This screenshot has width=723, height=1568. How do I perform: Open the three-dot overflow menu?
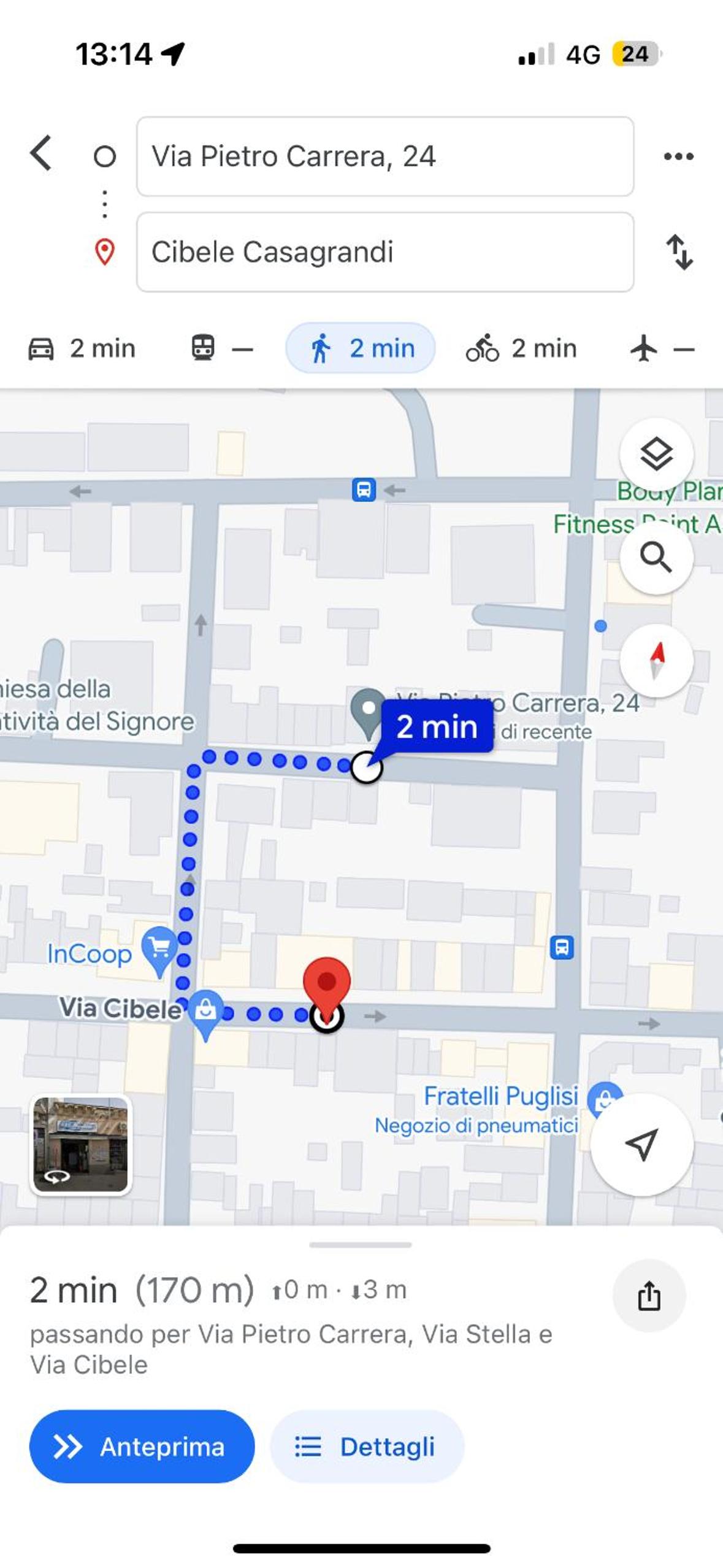click(x=679, y=156)
